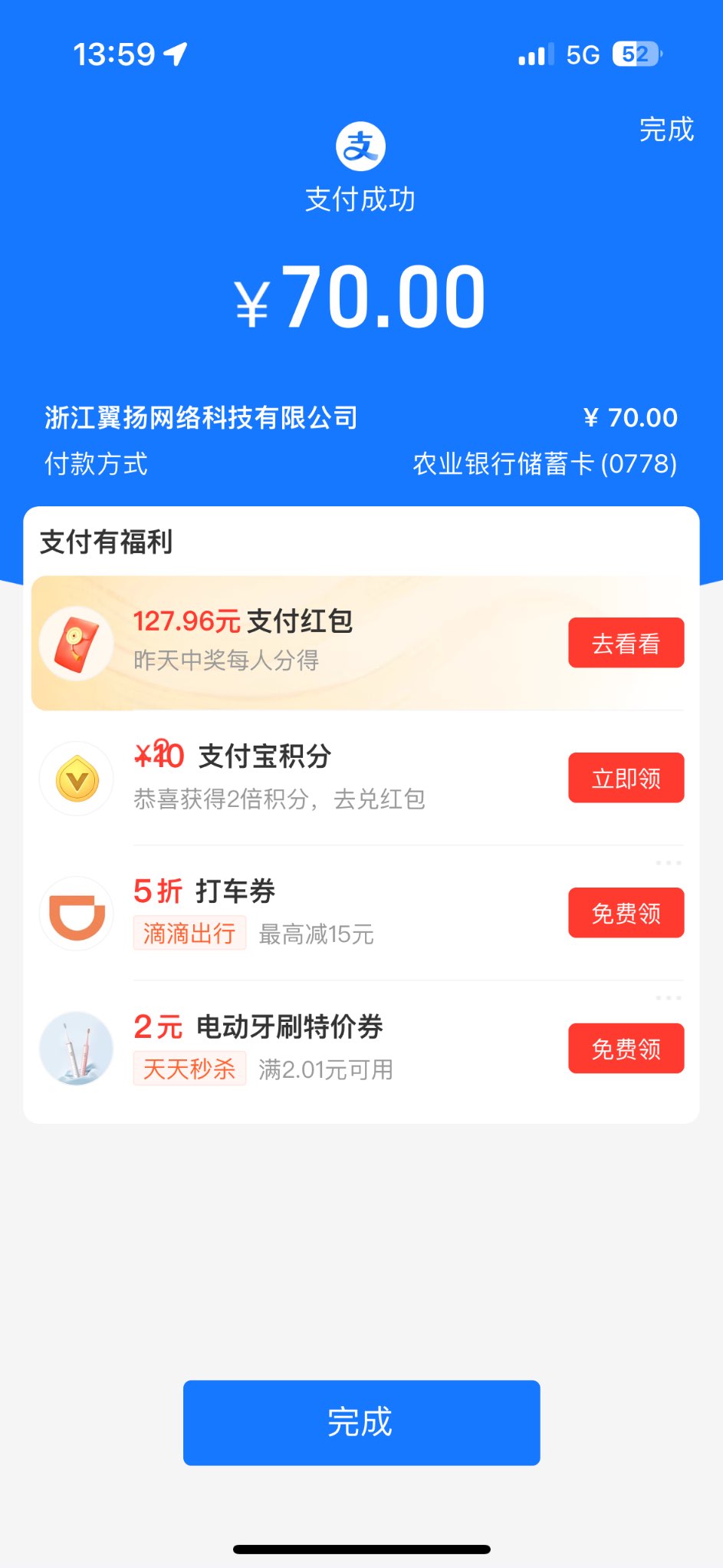Viewport: 723px width, 1568px height.
Task: Get the 滴滴出行 打车券 with 免费领
Action: [x=626, y=913]
